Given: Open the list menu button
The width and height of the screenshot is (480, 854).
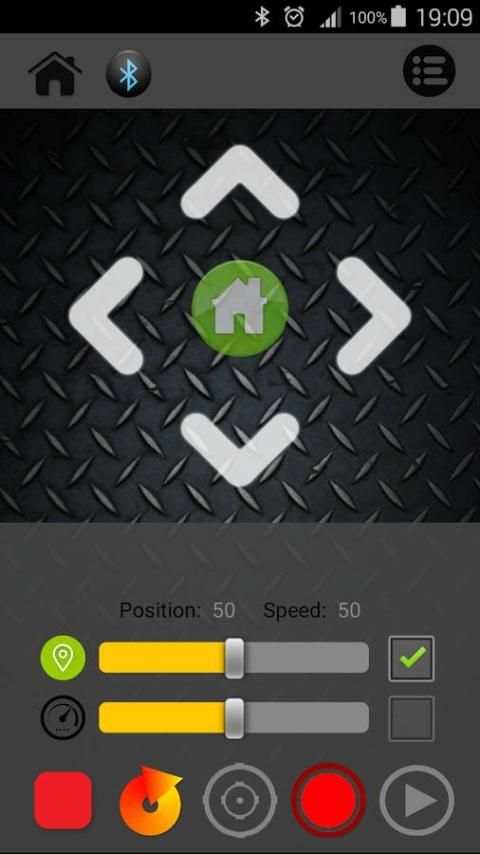Looking at the screenshot, I should [429, 71].
